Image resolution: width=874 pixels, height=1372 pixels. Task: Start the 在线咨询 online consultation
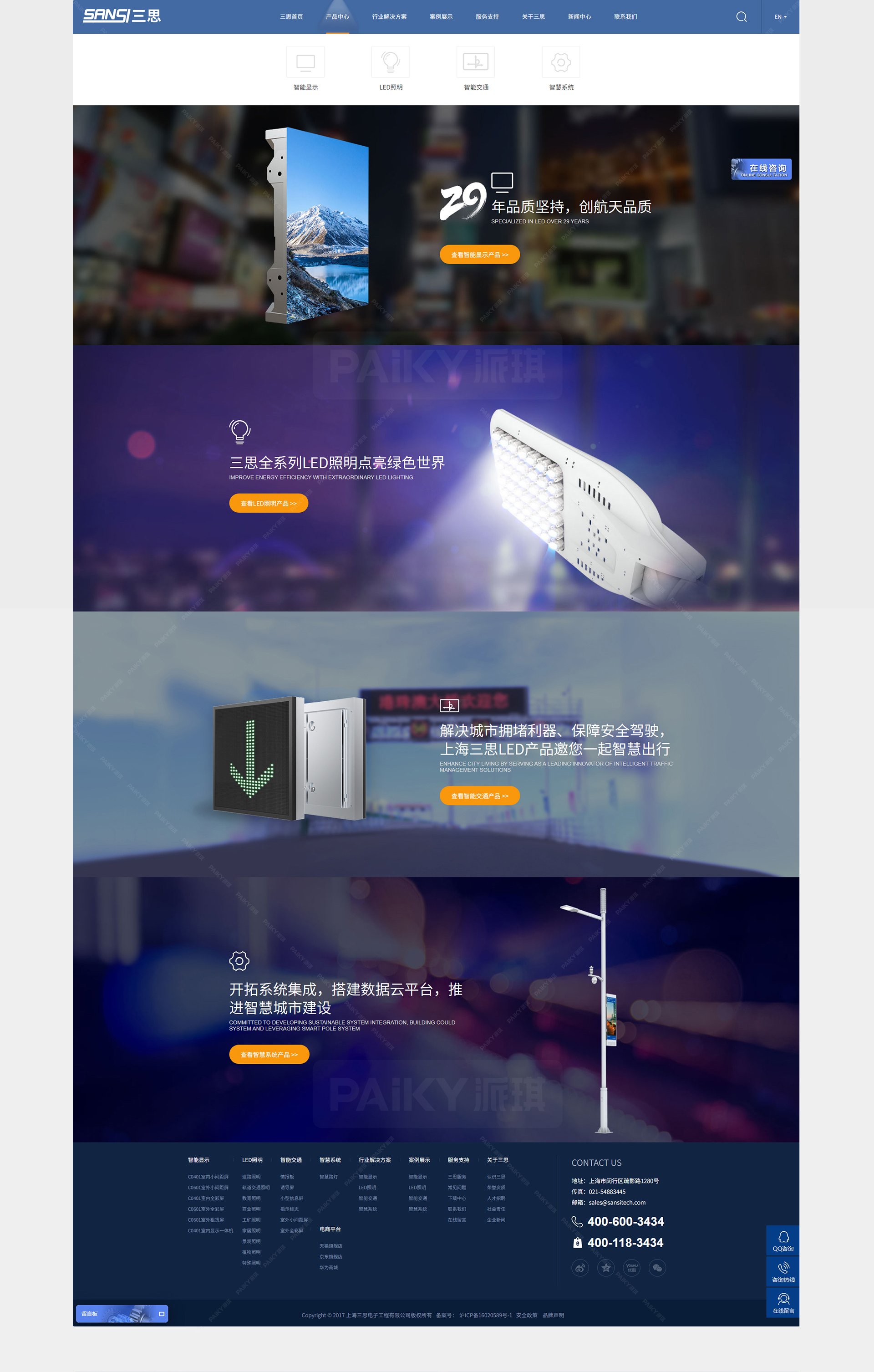click(761, 169)
